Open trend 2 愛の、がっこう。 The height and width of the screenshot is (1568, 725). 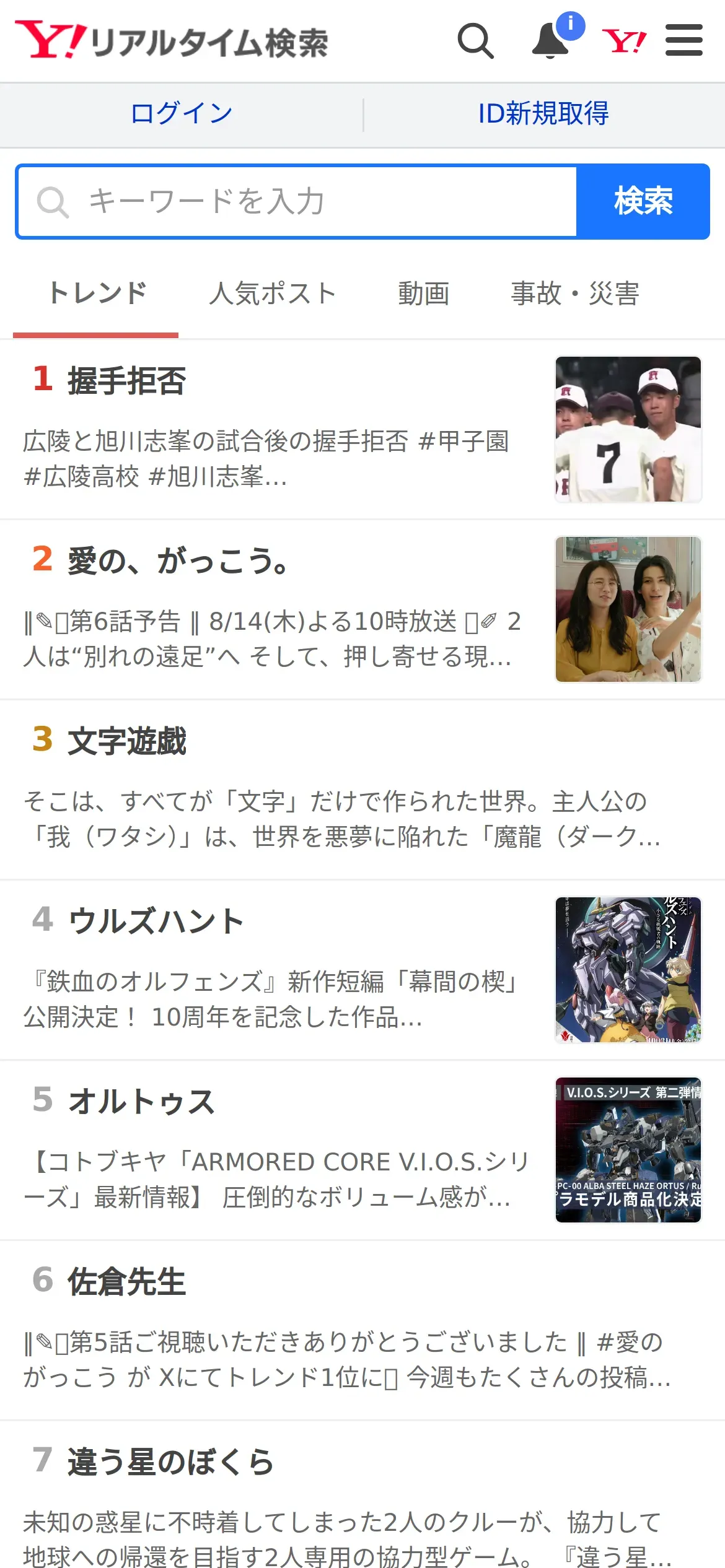tap(362, 609)
